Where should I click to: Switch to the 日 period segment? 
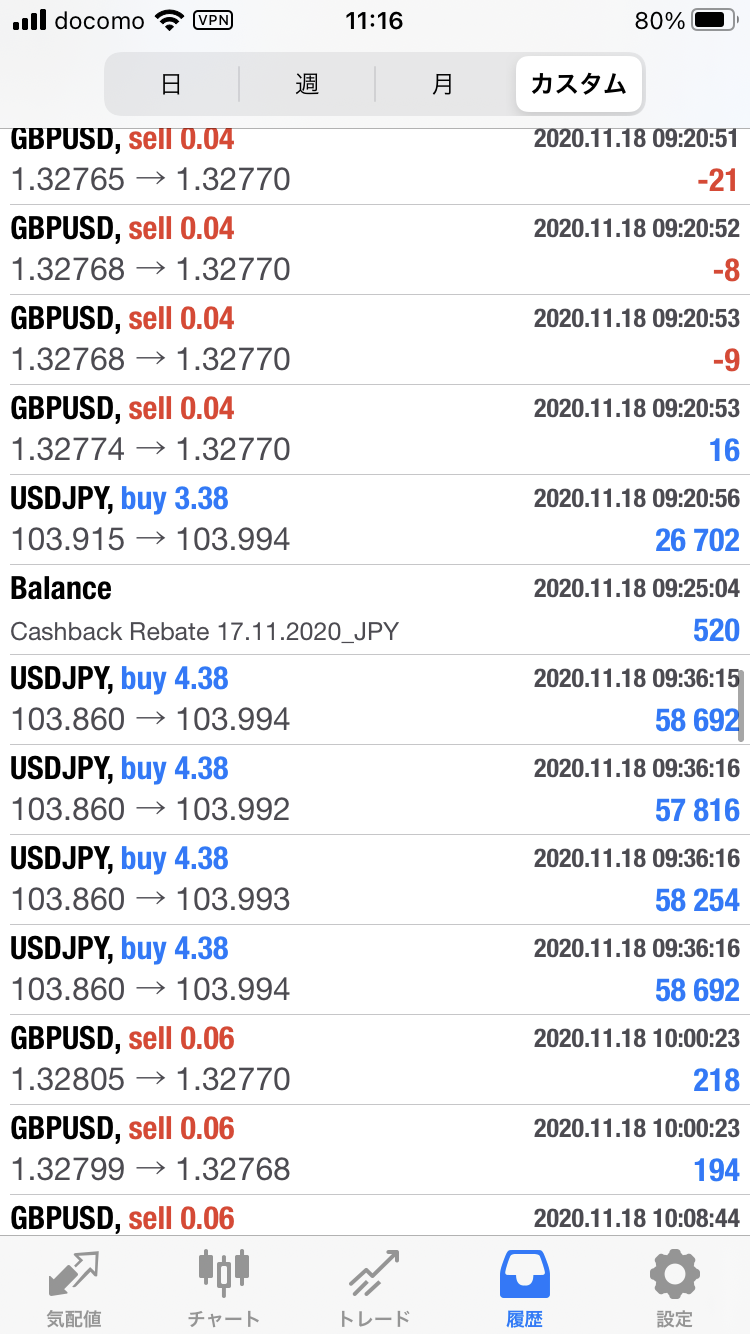pos(171,84)
